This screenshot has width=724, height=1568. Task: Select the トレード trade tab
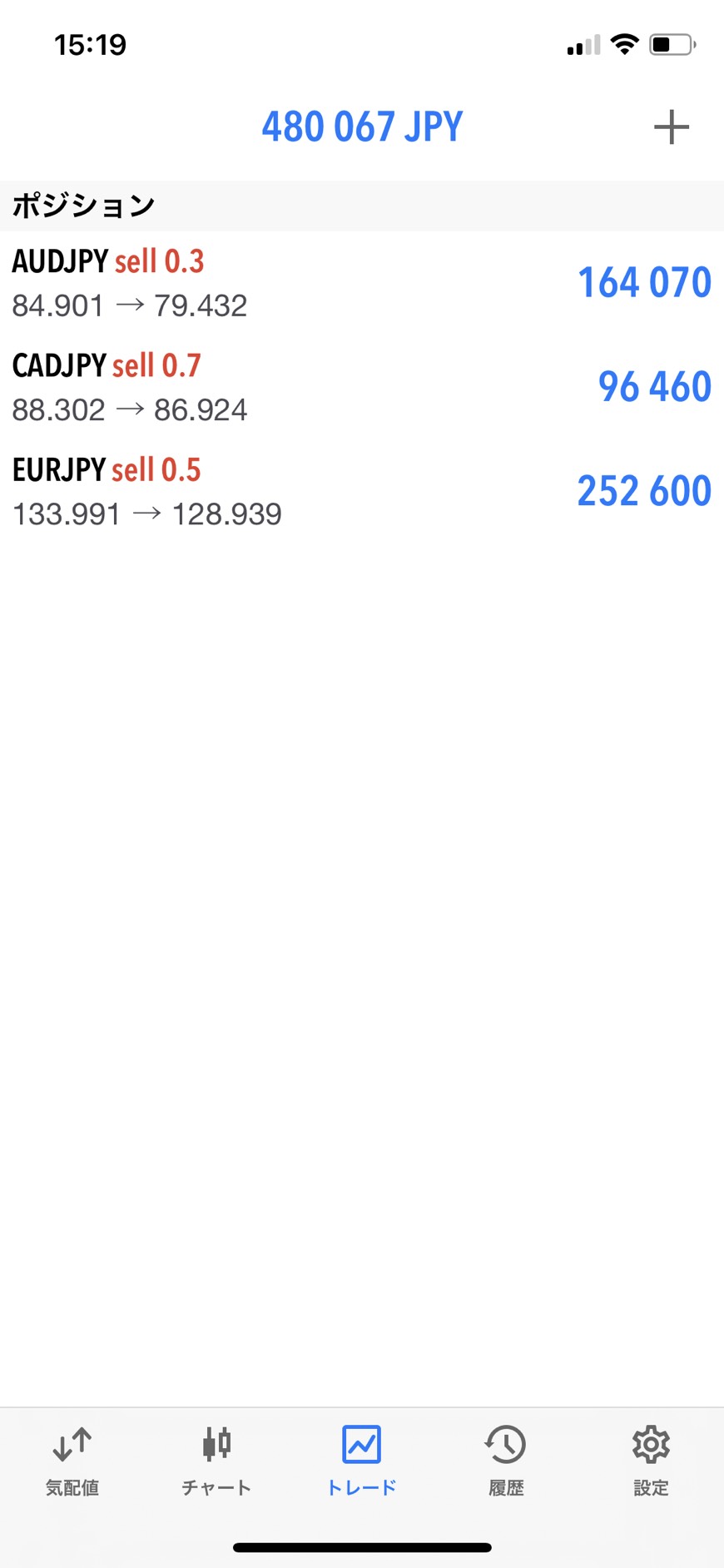361,1461
